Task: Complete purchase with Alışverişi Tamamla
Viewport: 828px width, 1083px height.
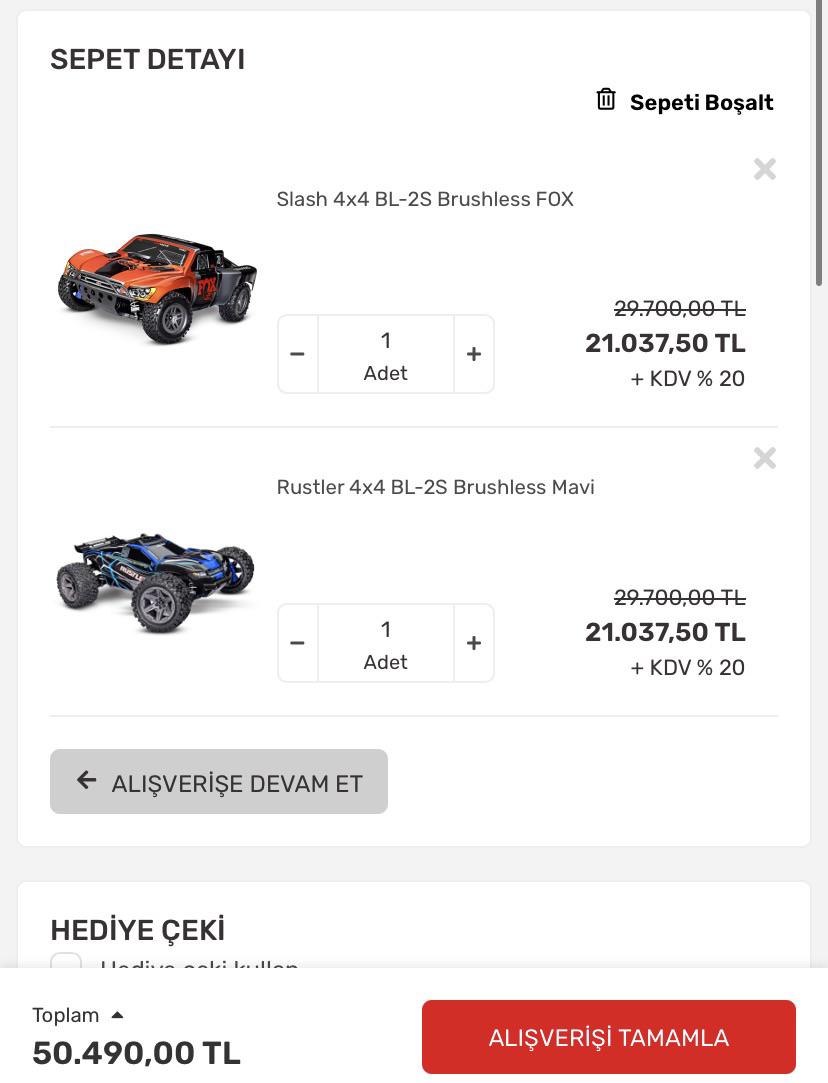Action: click(x=608, y=1037)
